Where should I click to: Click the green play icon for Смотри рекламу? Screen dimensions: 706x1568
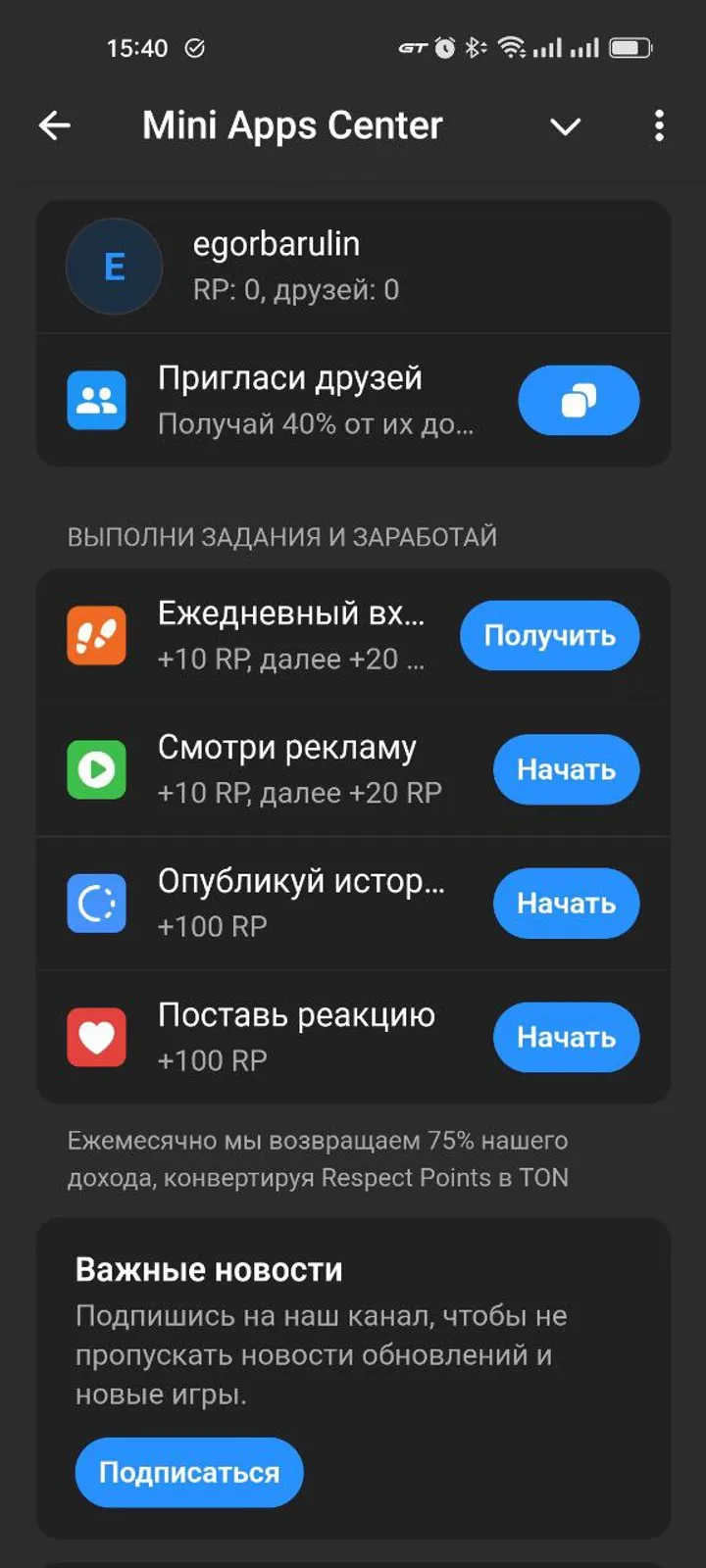click(95, 770)
